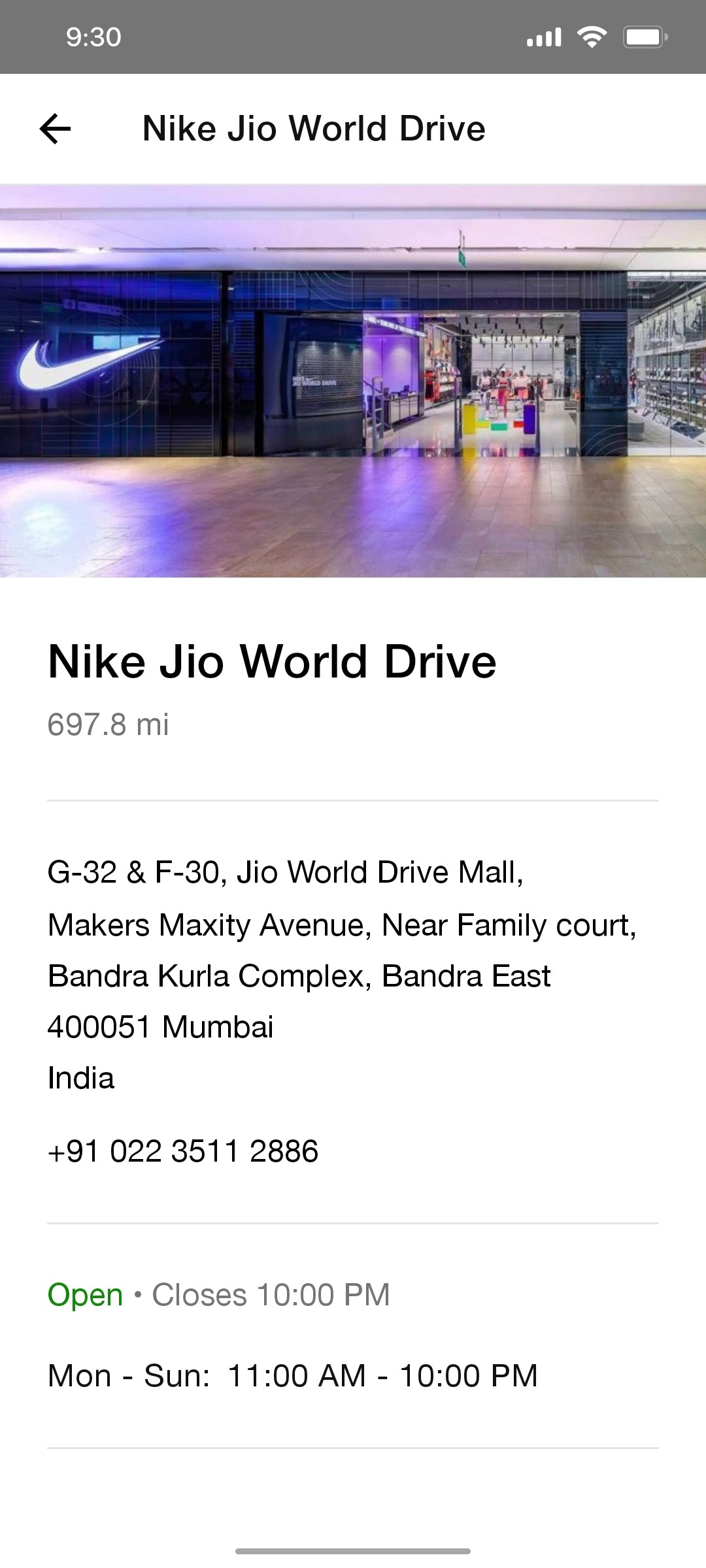706x1568 pixels.
Task: Tap the back navigation chevron
Action: click(x=55, y=129)
